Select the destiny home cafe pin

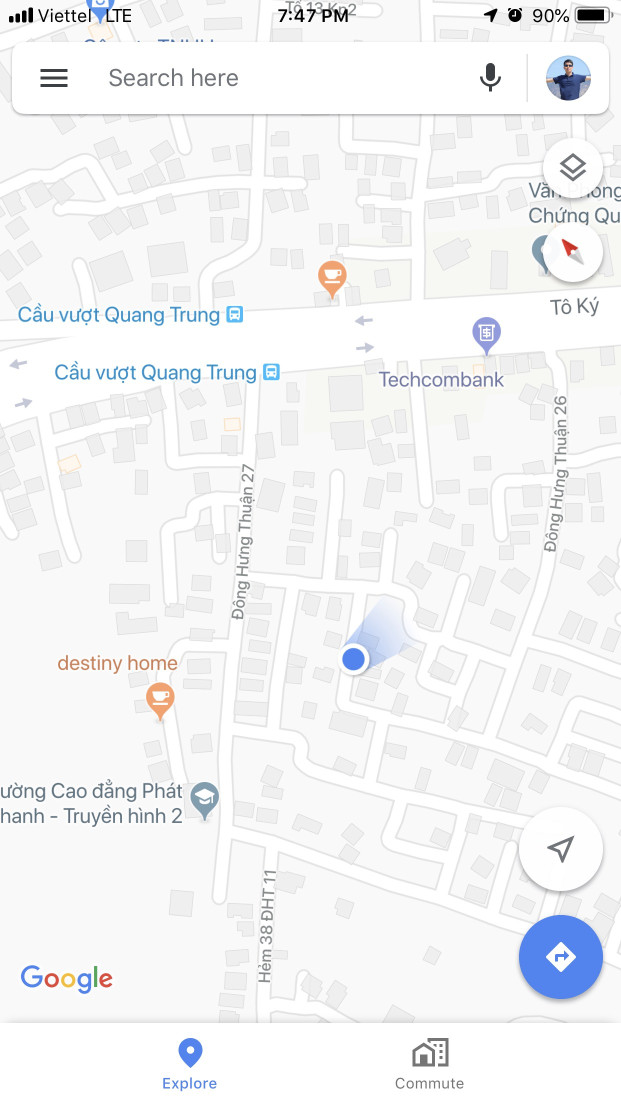(160, 699)
